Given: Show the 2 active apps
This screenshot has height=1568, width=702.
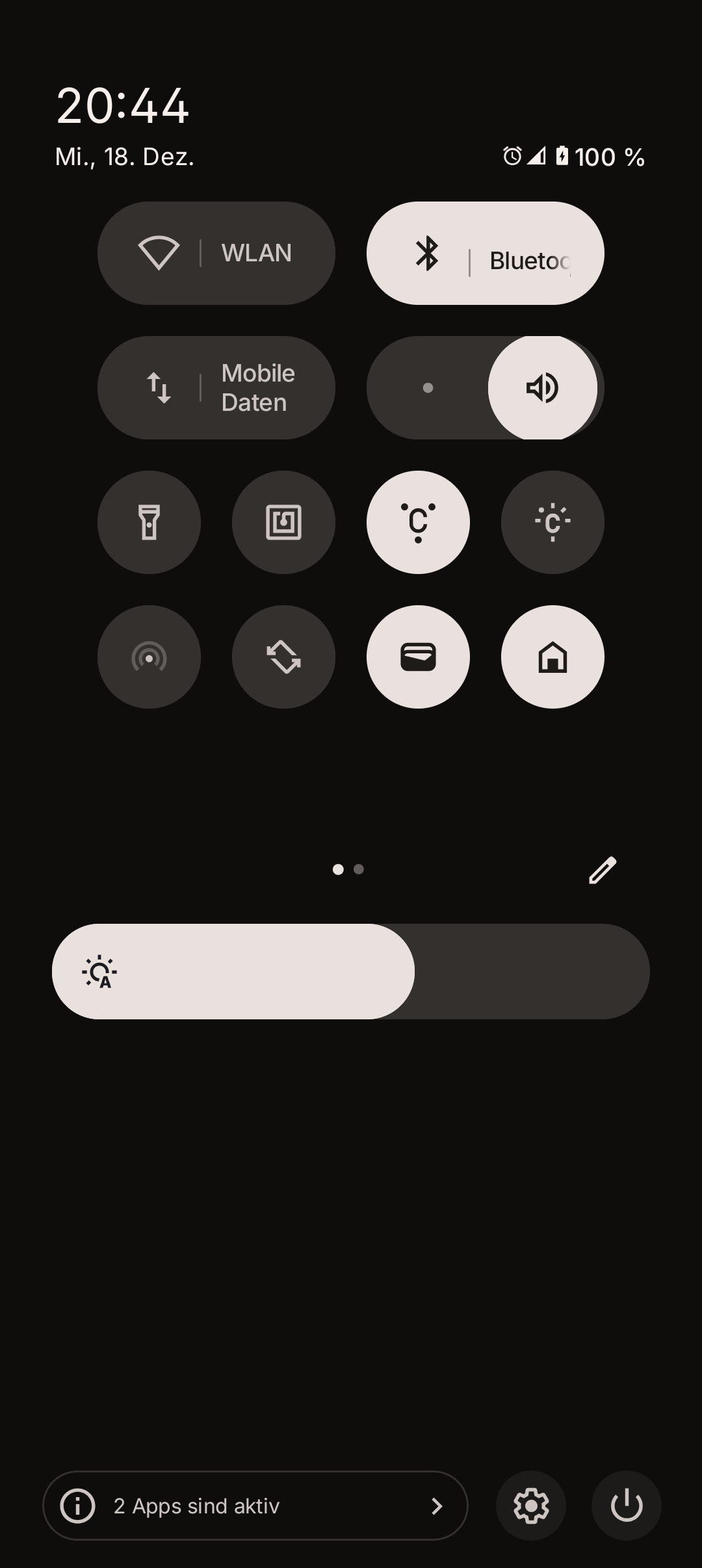Looking at the screenshot, I should [x=255, y=1506].
